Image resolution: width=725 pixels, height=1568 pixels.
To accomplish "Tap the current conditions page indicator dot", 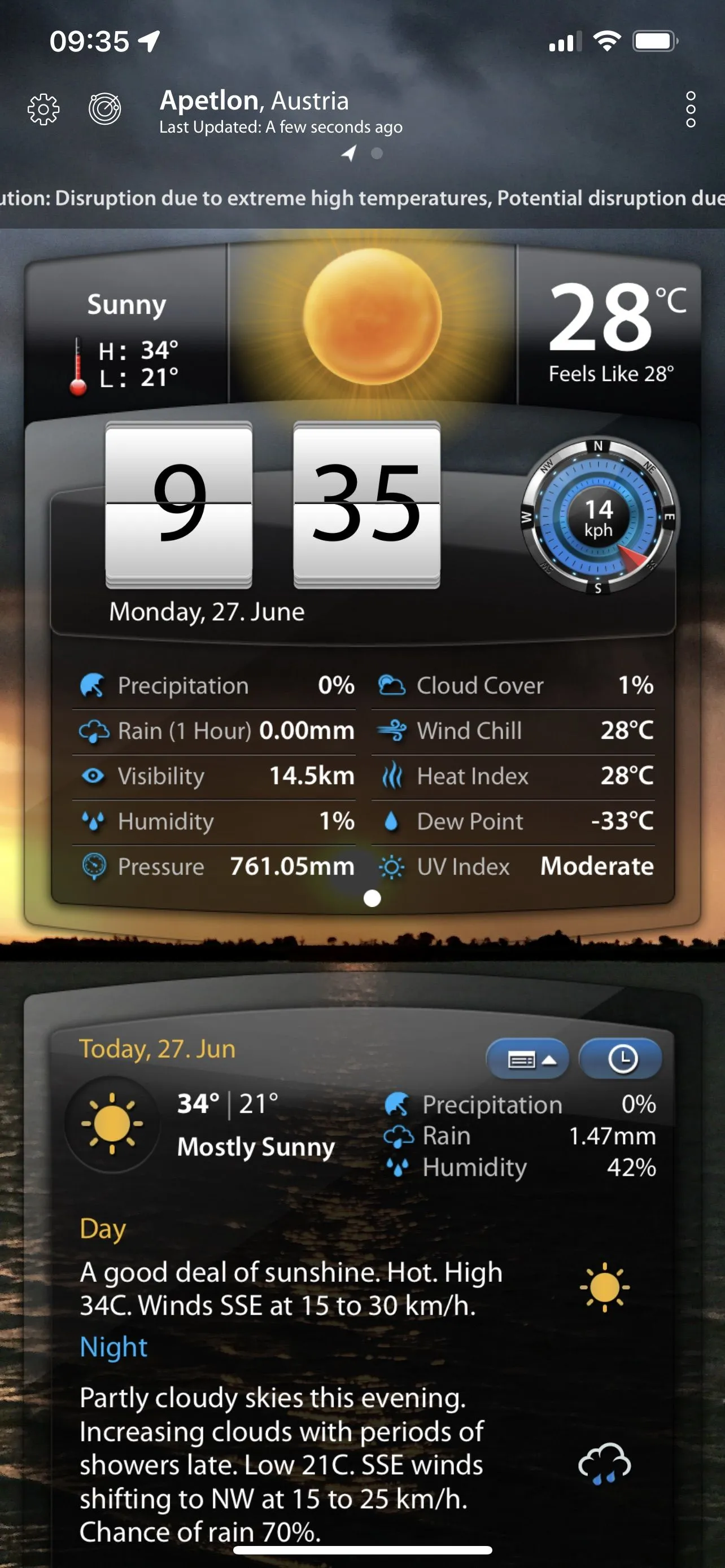I will tap(372, 899).
